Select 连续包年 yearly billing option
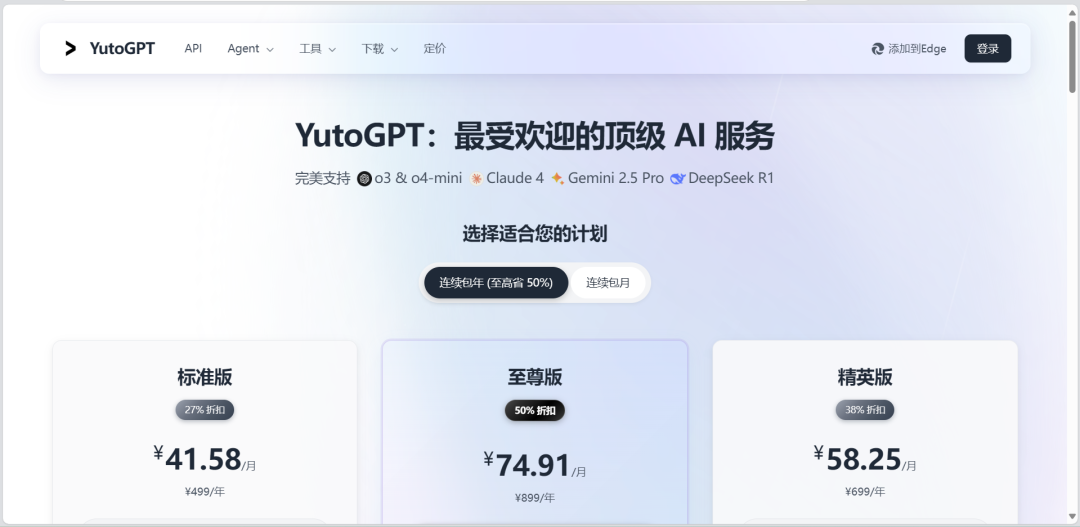1080x527 pixels. coord(496,282)
